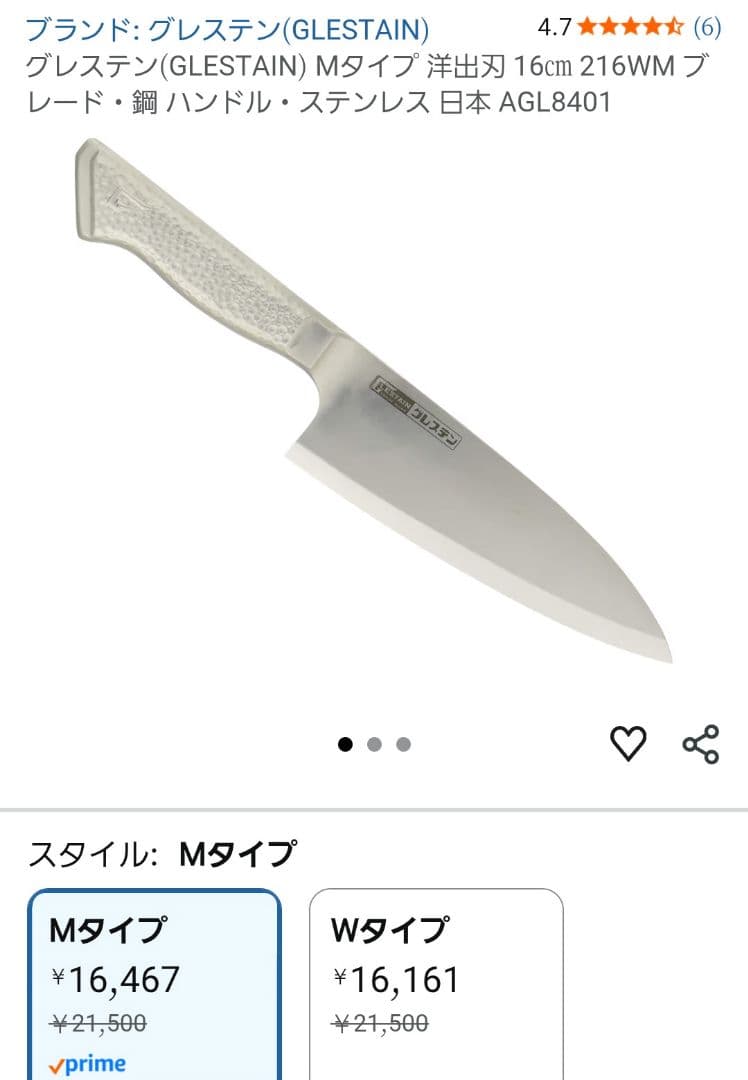This screenshot has height=1080, width=748.
Task: Select the prime badge icon
Action: 87,1064
